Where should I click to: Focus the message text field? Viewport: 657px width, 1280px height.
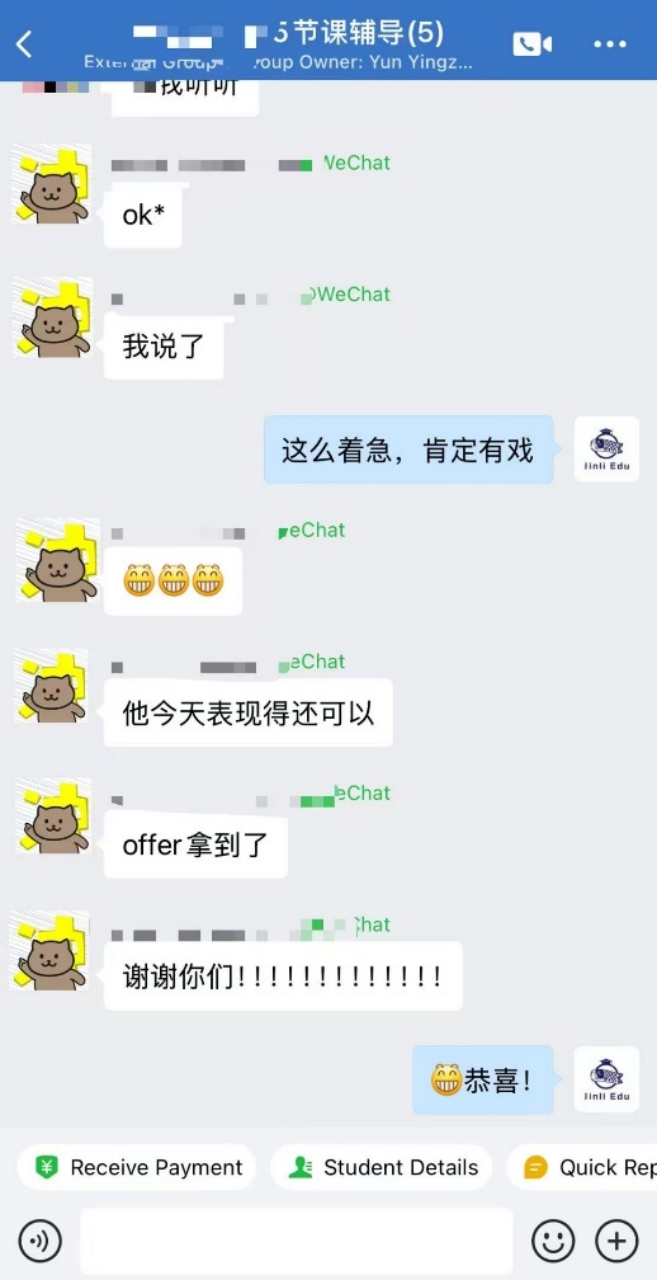(x=296, y=1241)
